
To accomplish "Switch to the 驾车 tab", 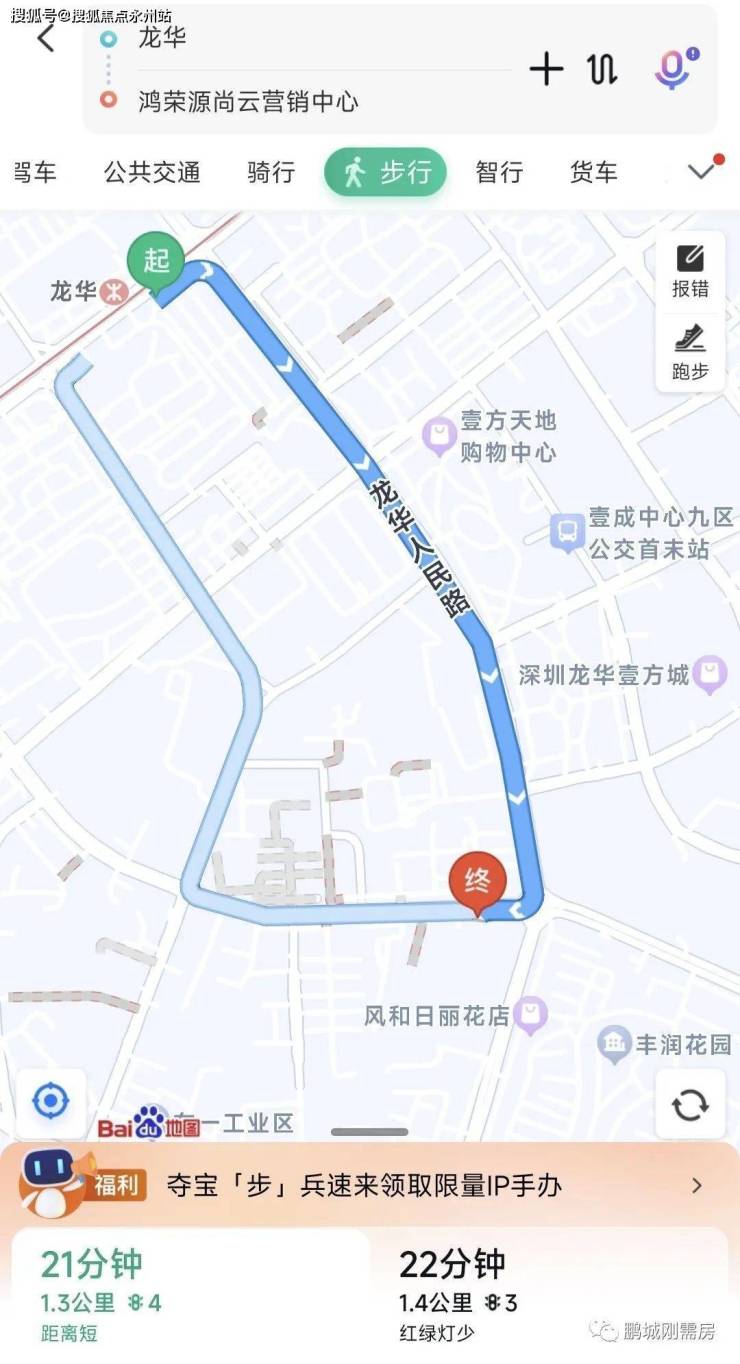I will (35, 172).
